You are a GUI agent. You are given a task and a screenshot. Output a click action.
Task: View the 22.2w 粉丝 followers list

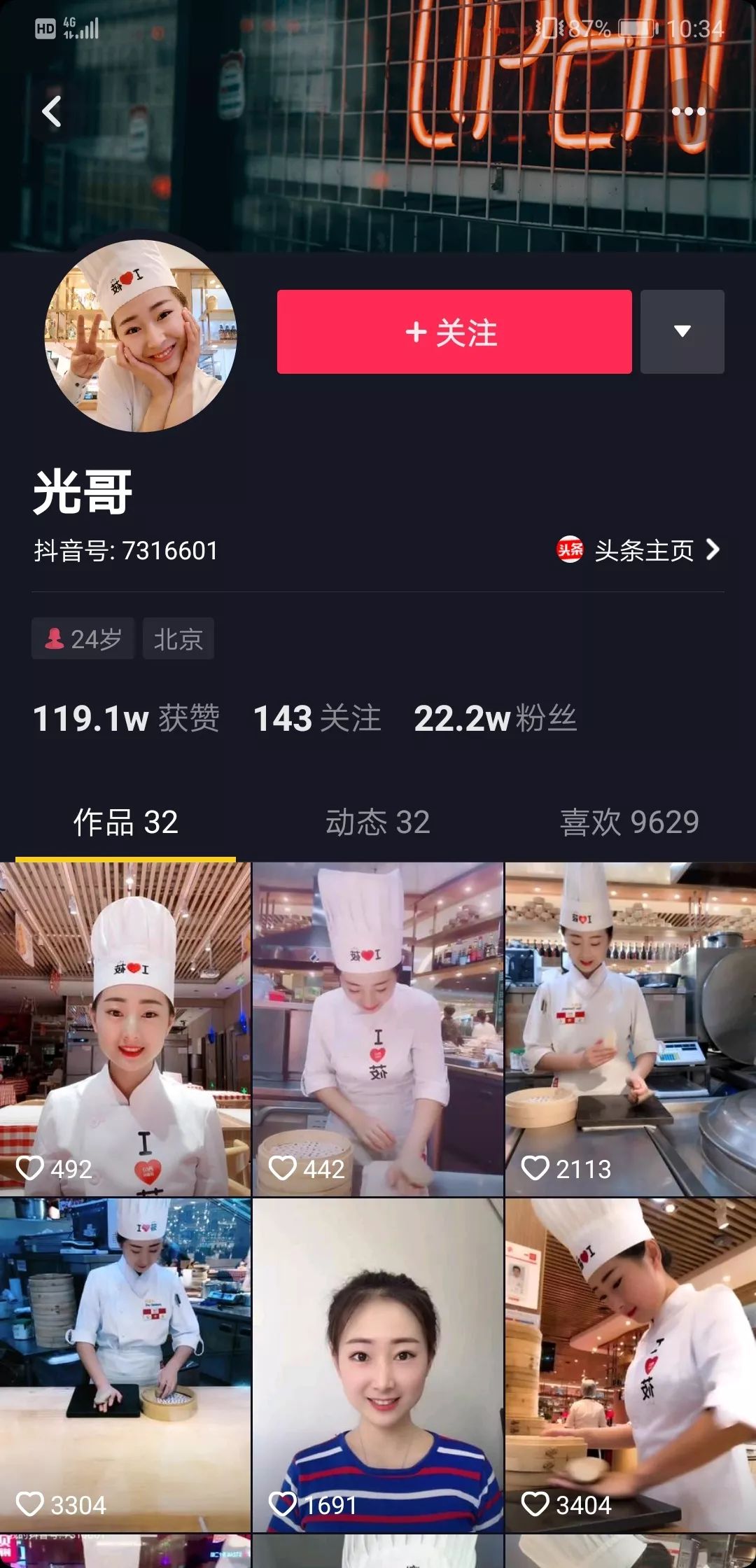[495, 719]
